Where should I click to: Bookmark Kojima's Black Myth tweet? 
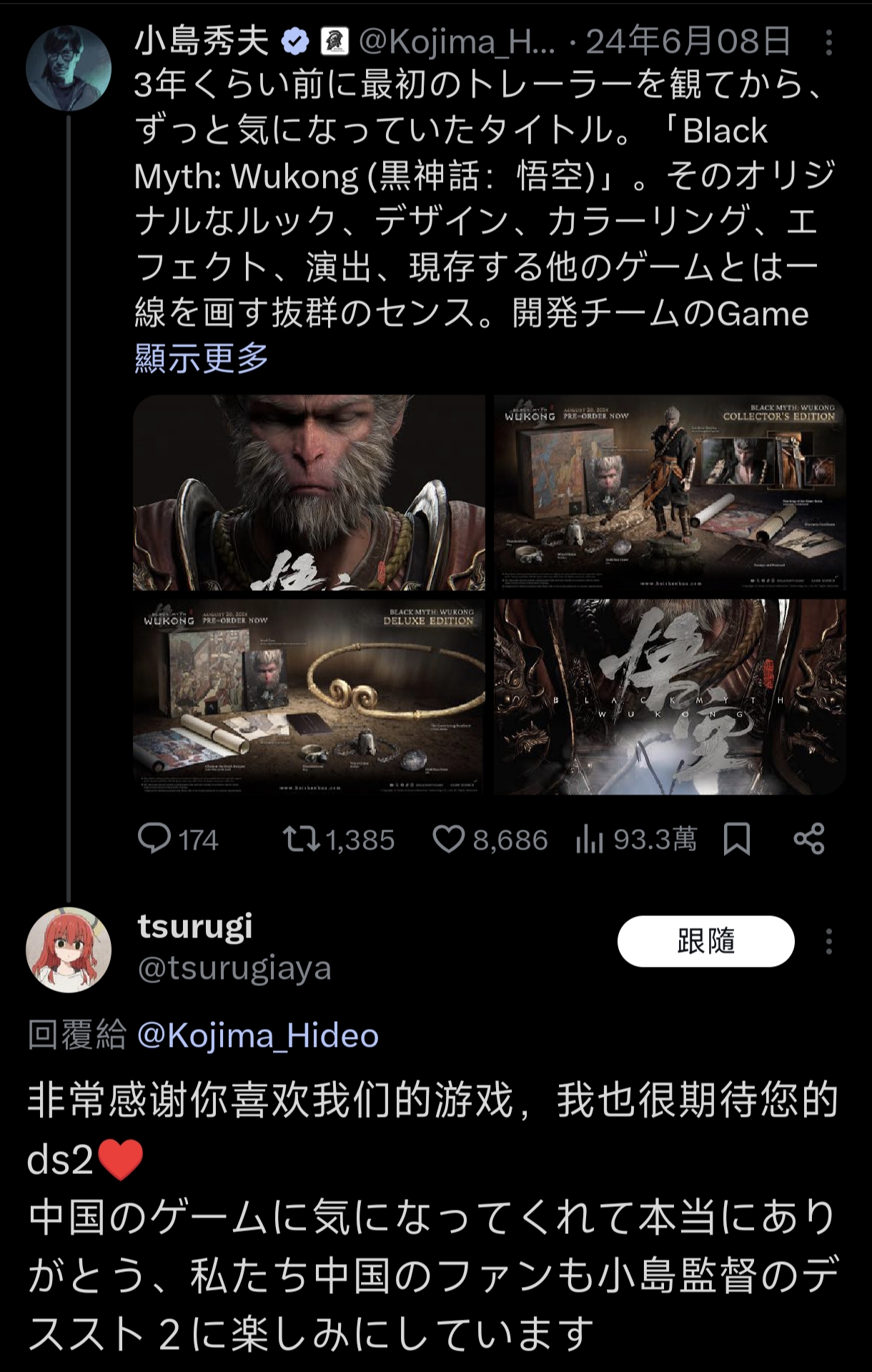click(737, 839)
